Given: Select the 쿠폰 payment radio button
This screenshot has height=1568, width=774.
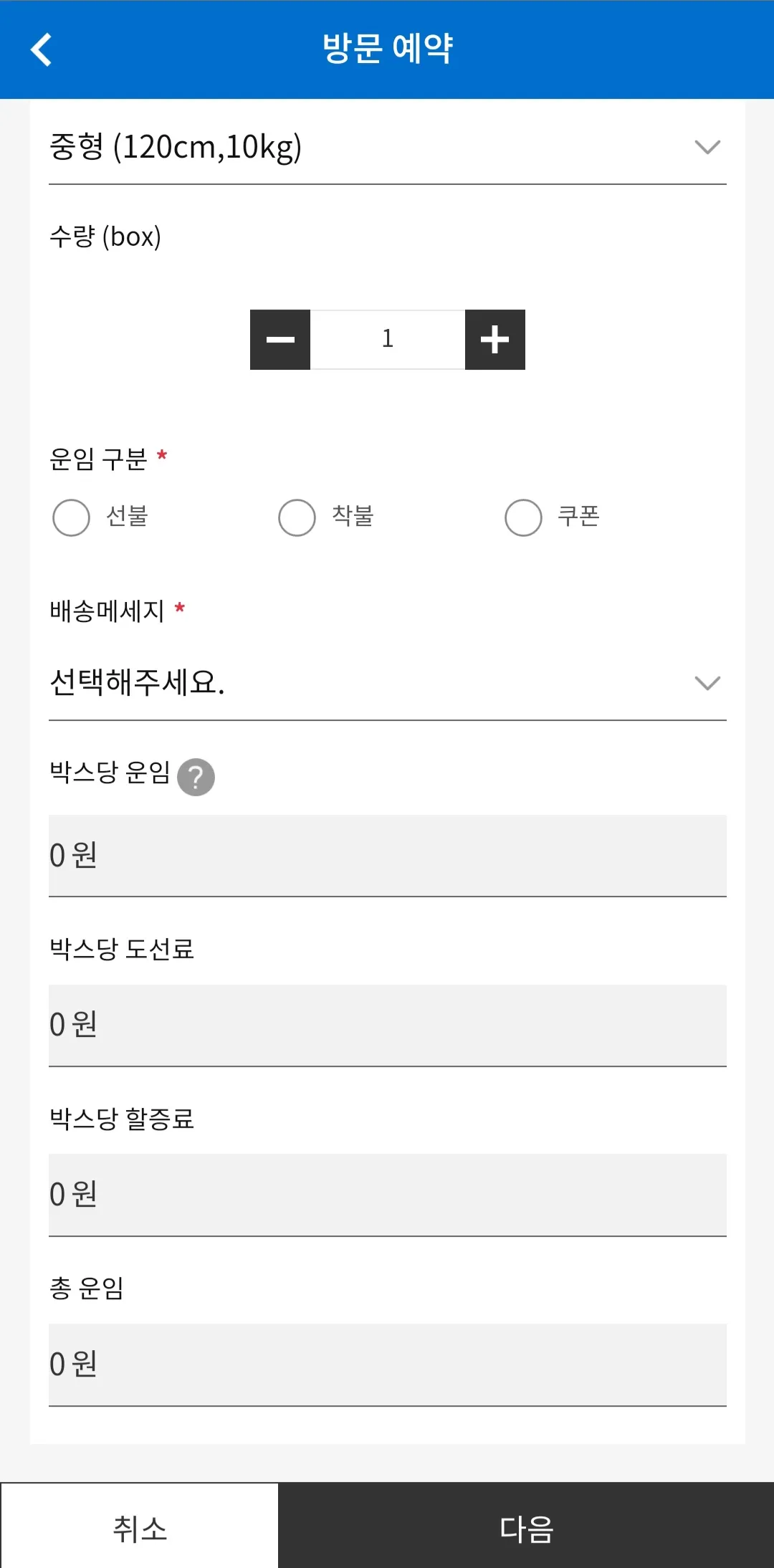Looking at the screenshot, I should pos(522,517).
